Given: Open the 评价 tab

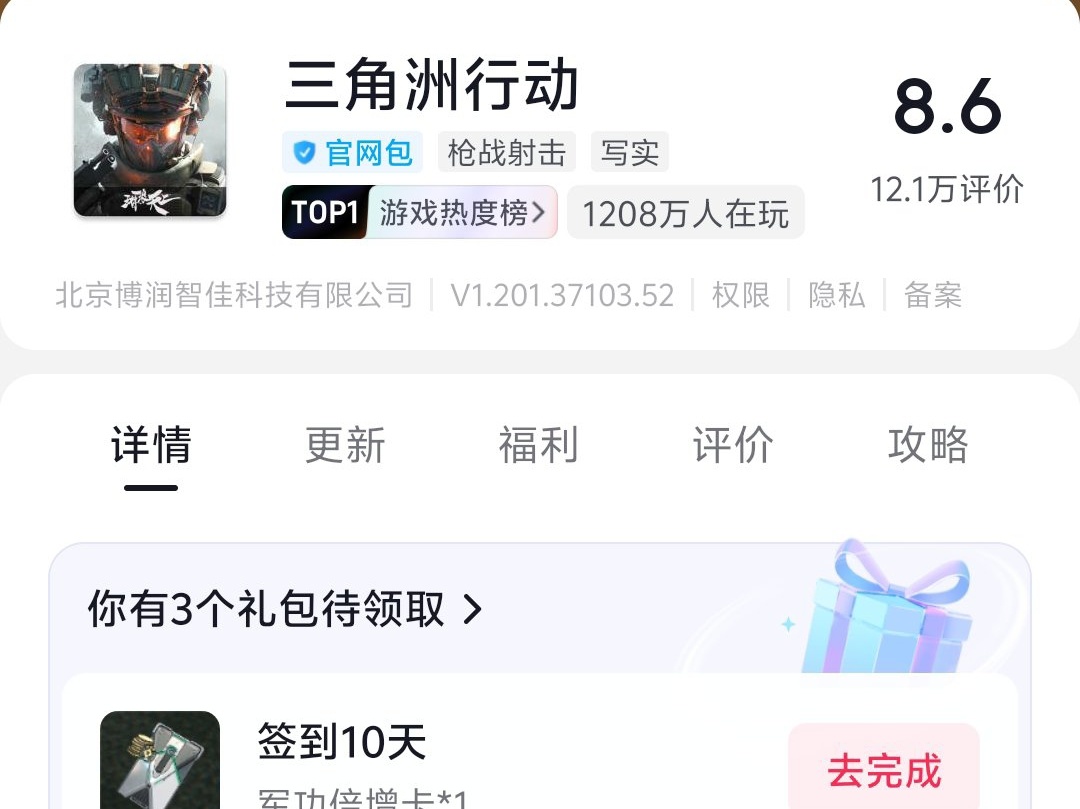Looking at the screenshot, I should tap(733, 445).
